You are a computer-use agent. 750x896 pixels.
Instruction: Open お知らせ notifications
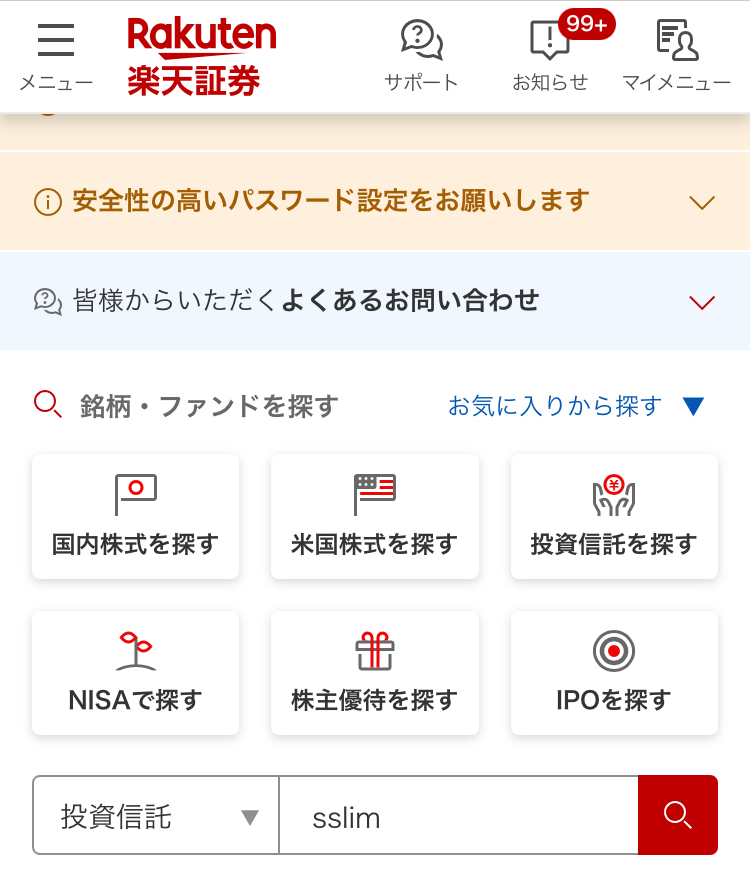click(x=551, y=55)
